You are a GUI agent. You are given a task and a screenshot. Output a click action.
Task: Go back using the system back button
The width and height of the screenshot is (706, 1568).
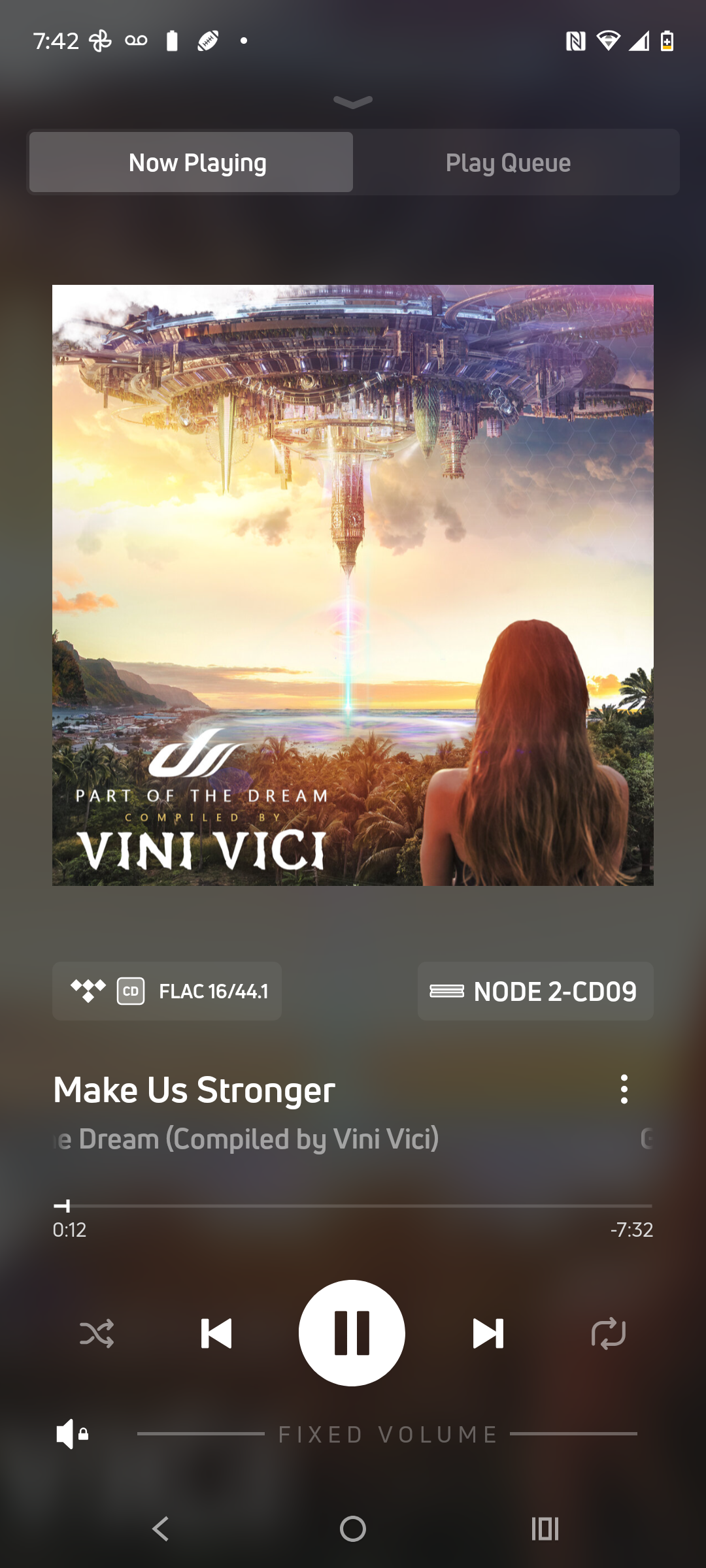[x=161, y=1529]
